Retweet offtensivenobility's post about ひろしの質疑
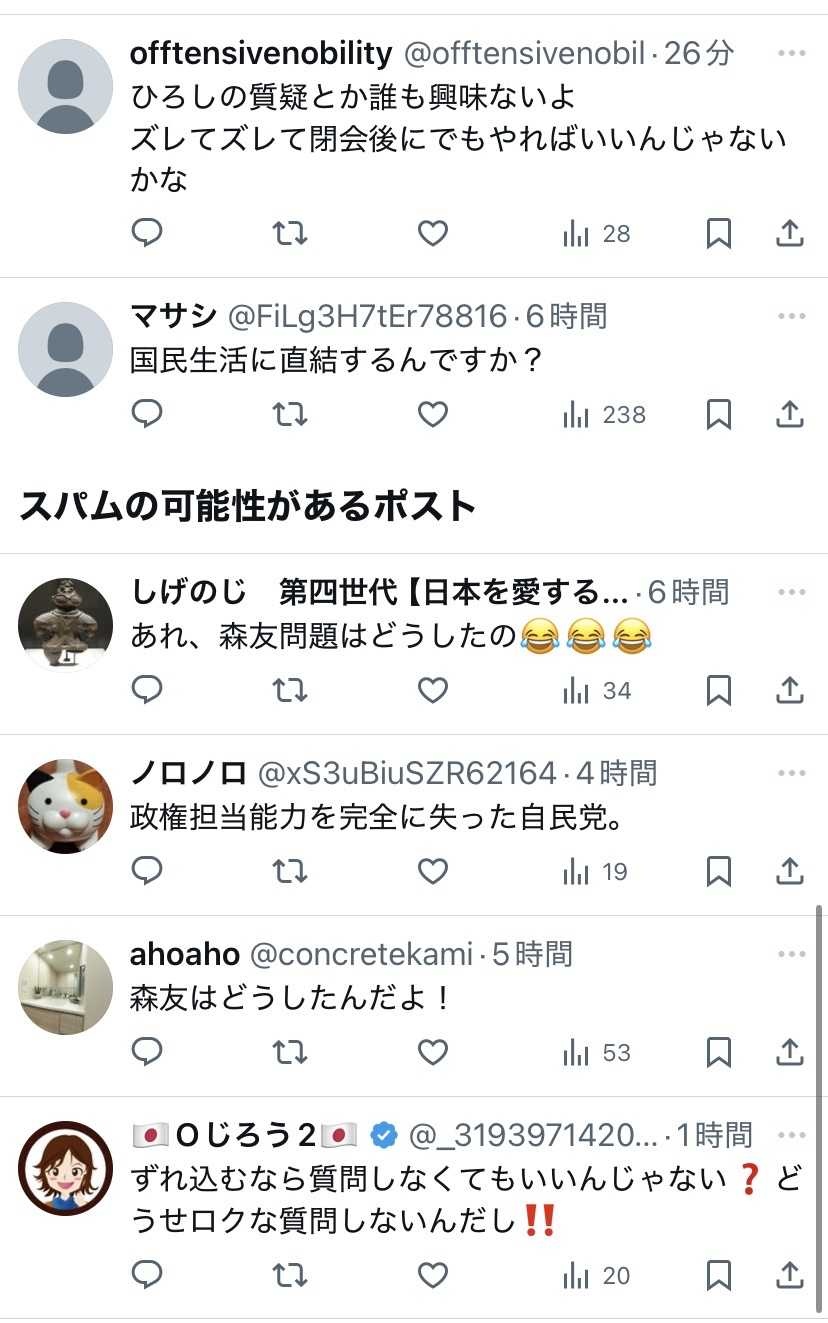The width and height of the screenshot is (828, 1323). pyautogui.click(x=289, y=233)
